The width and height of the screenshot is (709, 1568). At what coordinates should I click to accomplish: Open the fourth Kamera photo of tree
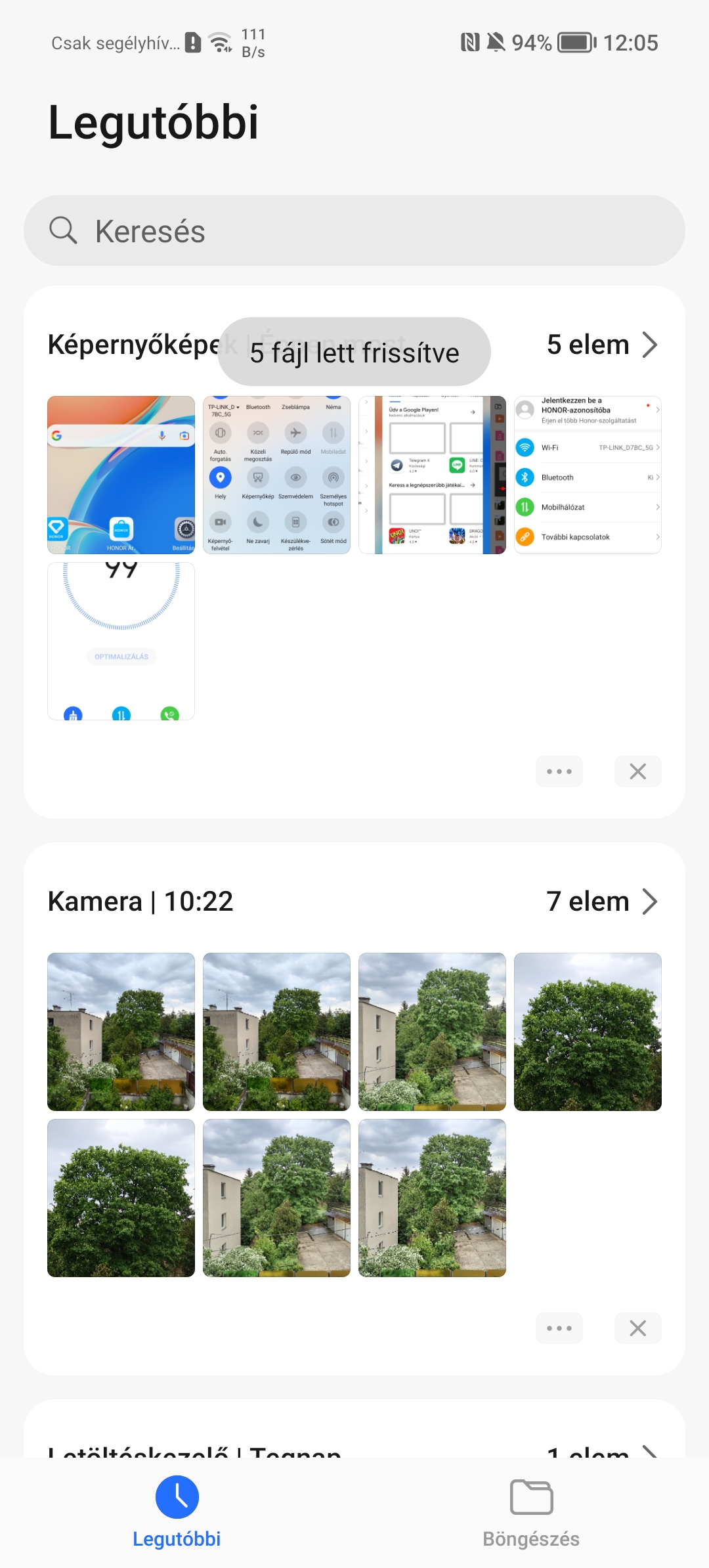[588, 1032]
